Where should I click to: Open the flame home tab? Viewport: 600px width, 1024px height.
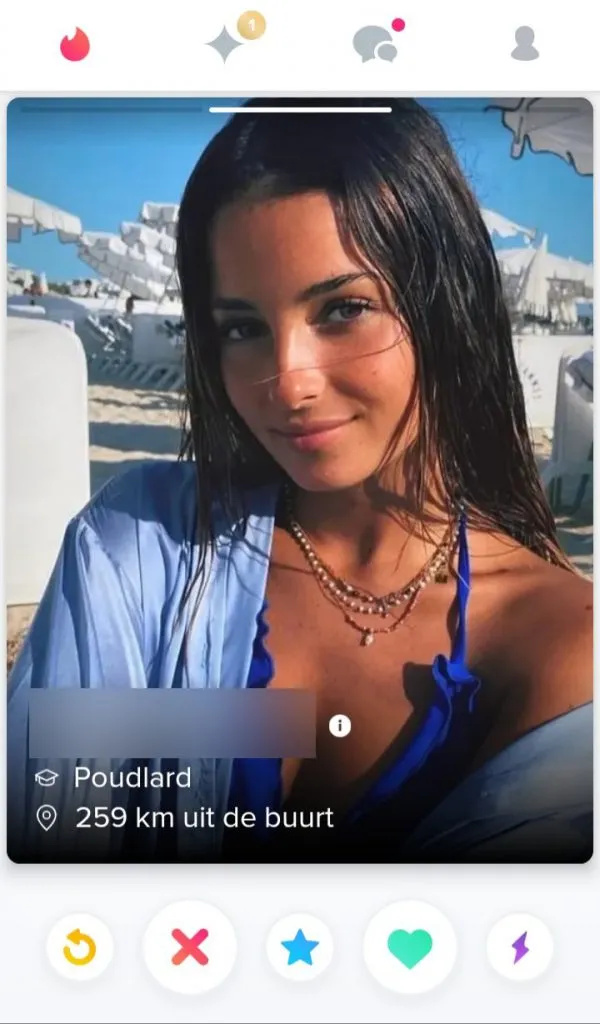(75, 44)
